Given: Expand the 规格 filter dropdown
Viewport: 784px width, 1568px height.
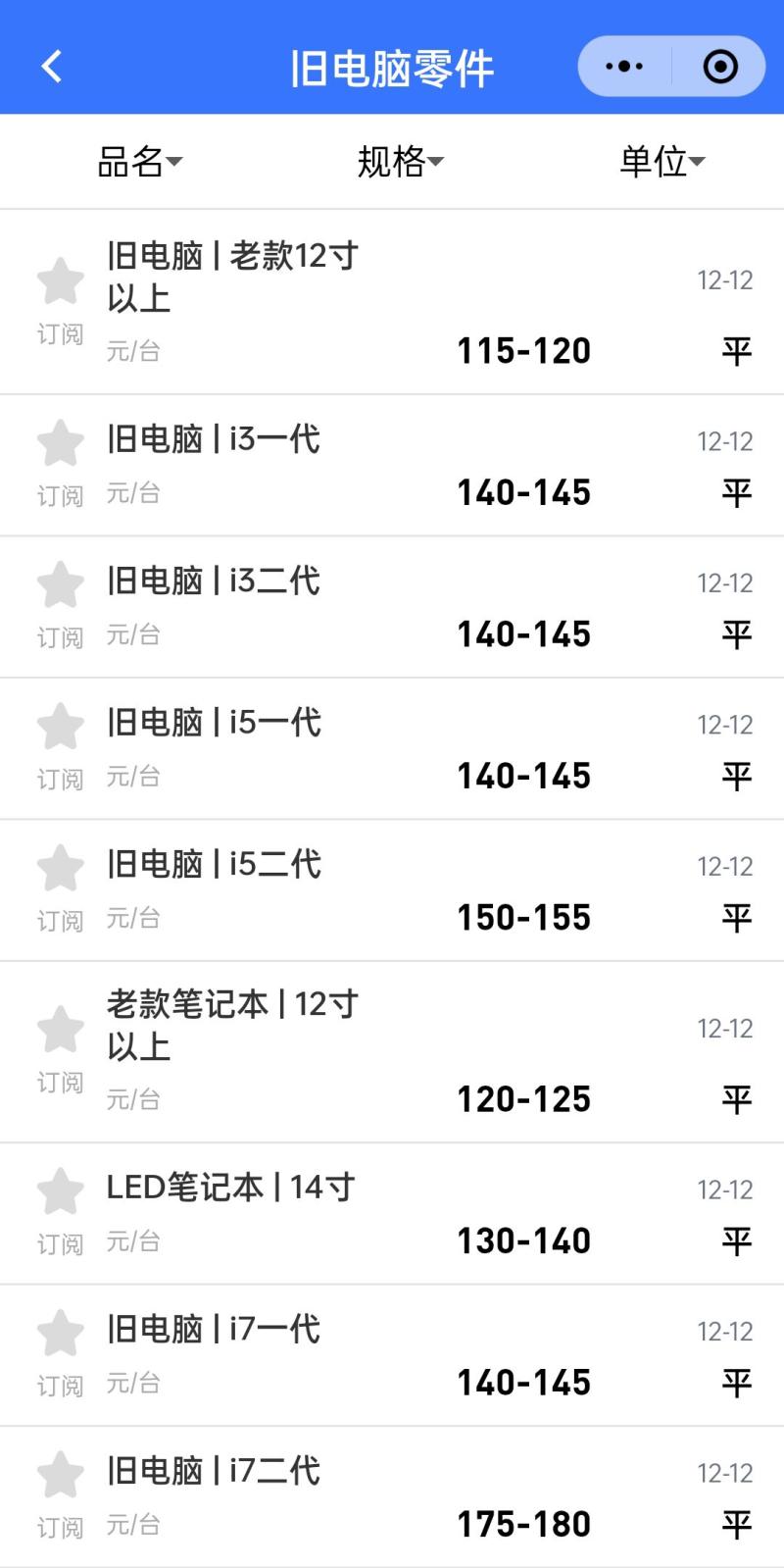Looking at the screenshot, I should 400,162.
